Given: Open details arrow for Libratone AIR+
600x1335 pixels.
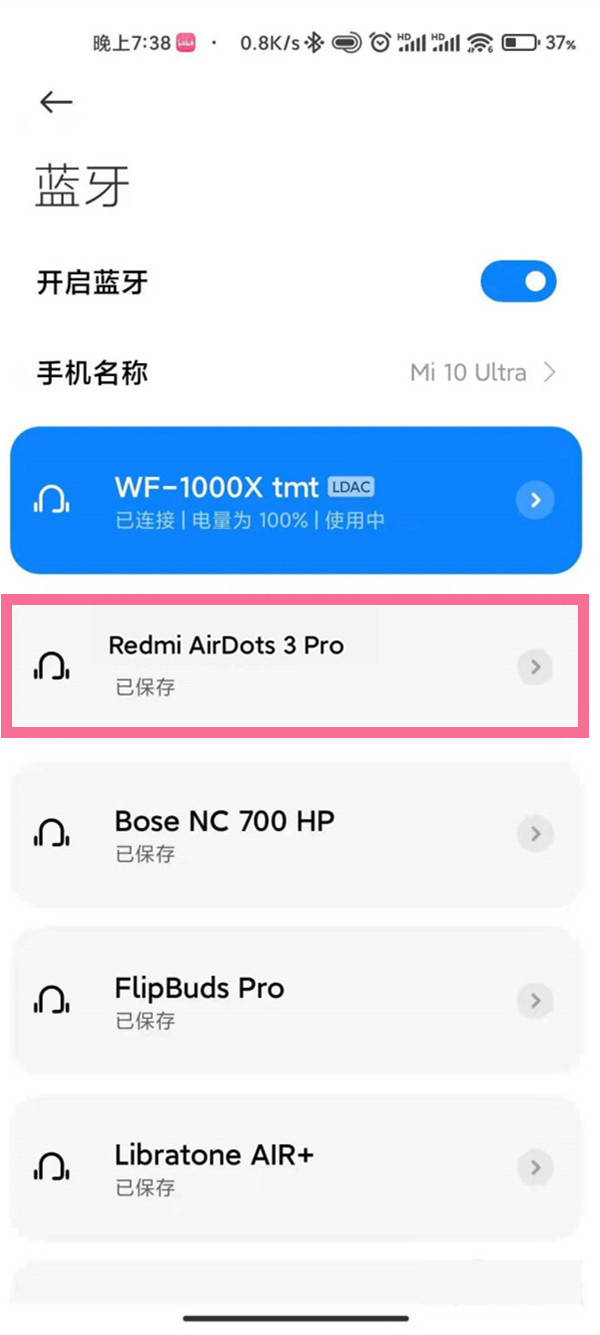Looking at the screenshot, I should (x=535, y=1167).
